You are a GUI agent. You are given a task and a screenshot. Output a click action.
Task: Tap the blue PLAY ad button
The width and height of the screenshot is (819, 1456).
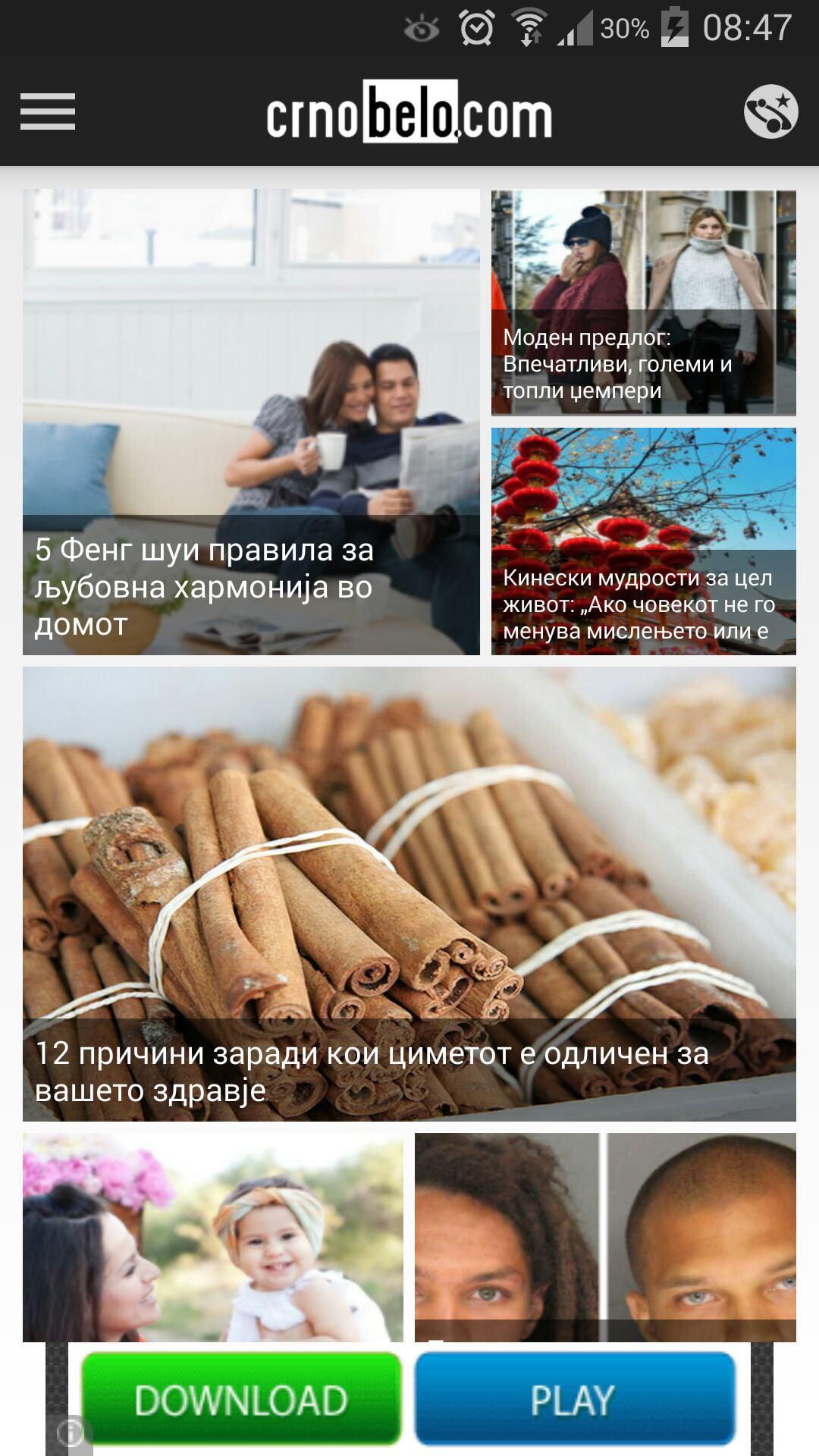tap(574, 1399)
